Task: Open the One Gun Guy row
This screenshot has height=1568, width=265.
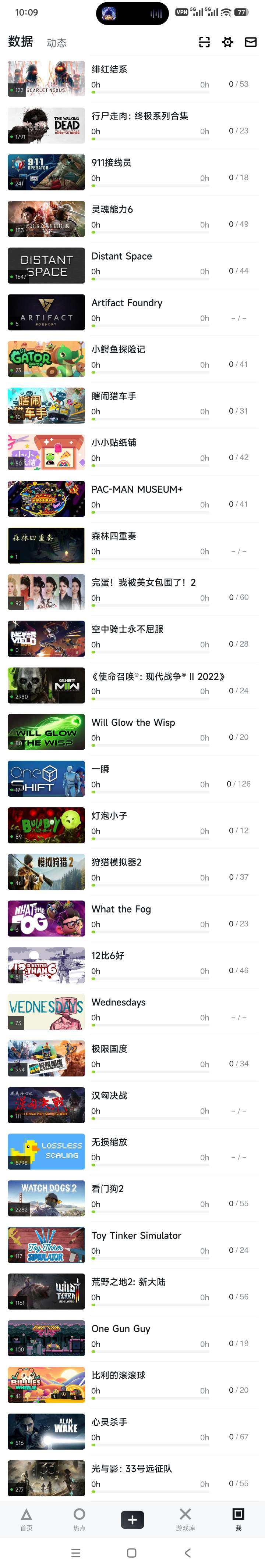Action: (132, 1337)
